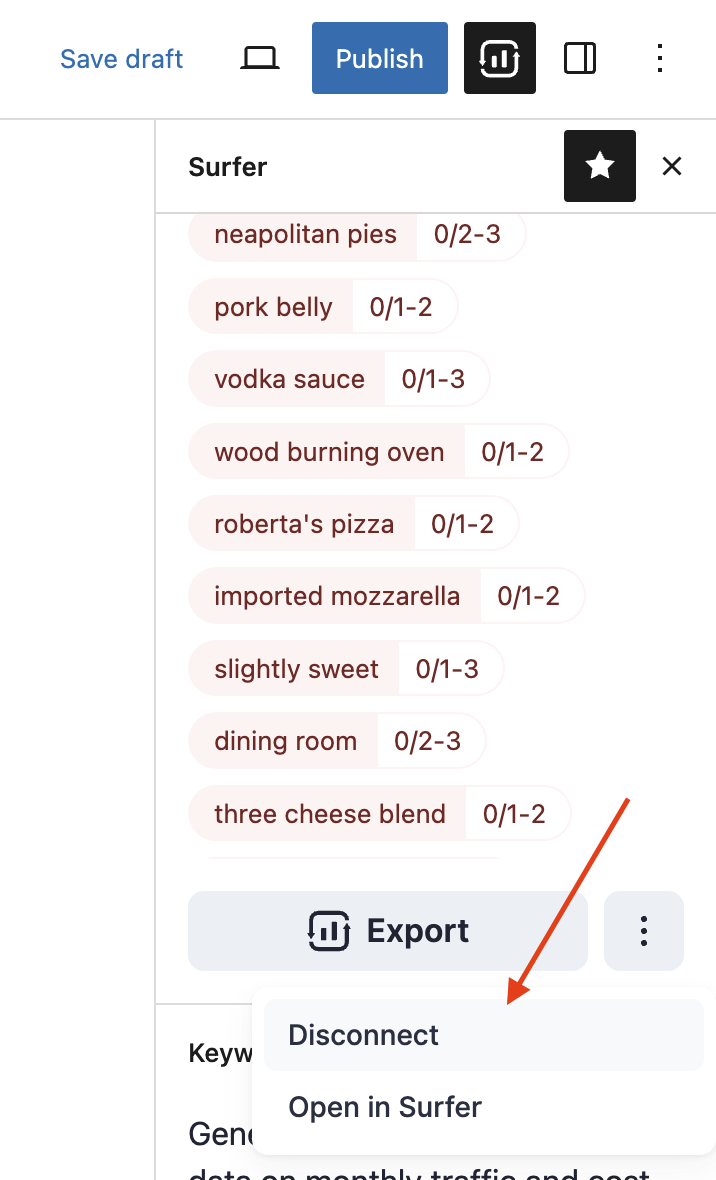This screenshot has height=1180, width=716.
Task: Toggle the star pin for Surfer
Action: tap(599, 166)
